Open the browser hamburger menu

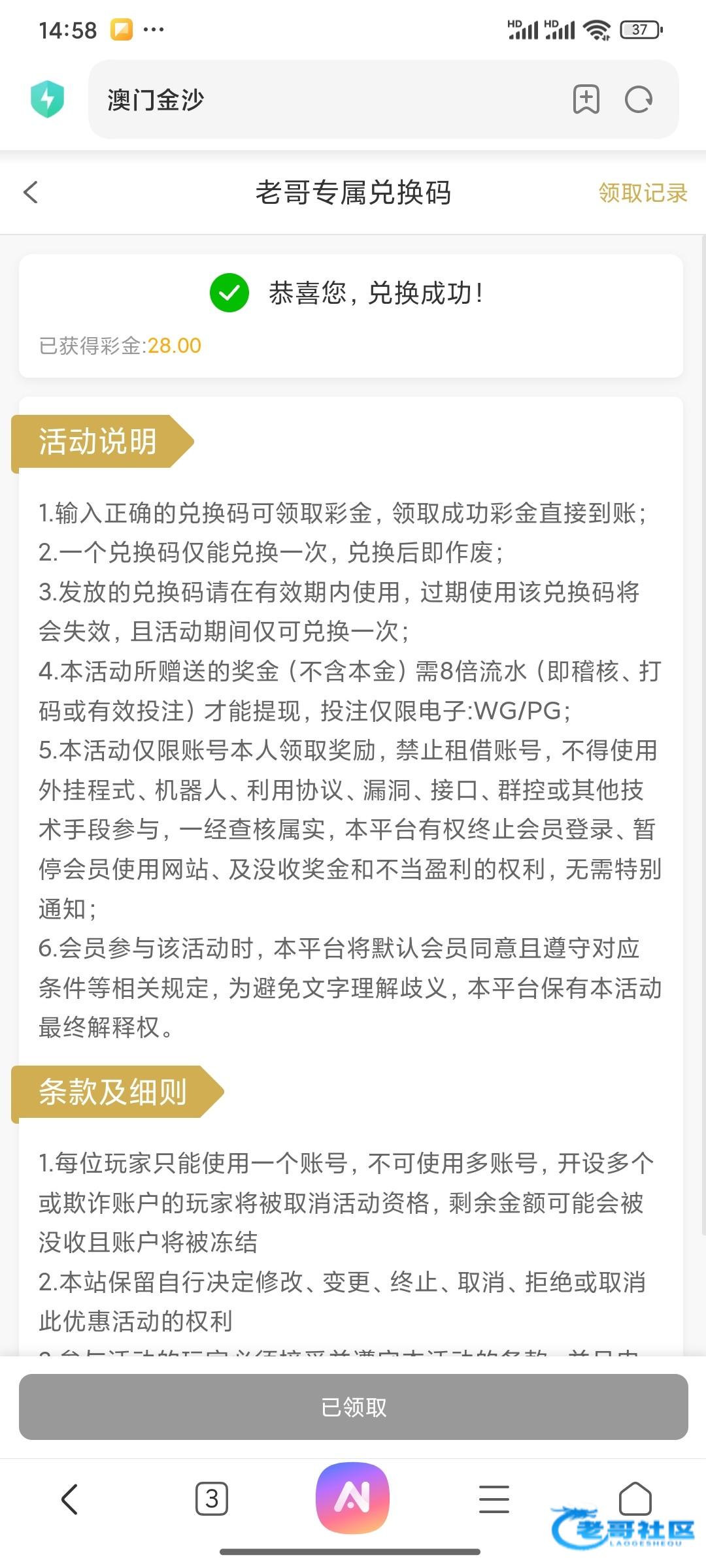494,1498
